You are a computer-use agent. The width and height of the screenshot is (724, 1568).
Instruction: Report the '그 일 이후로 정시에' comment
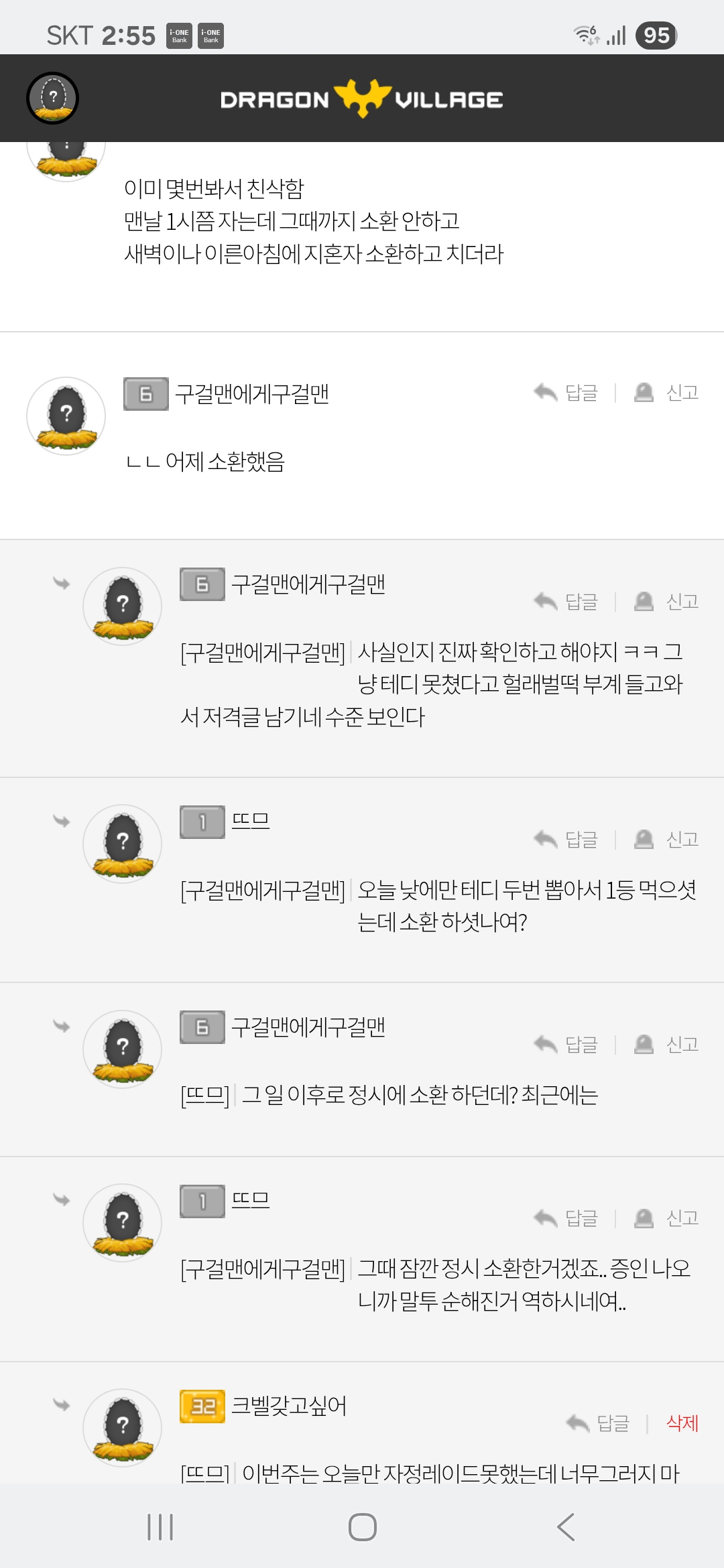point(666,1044)
